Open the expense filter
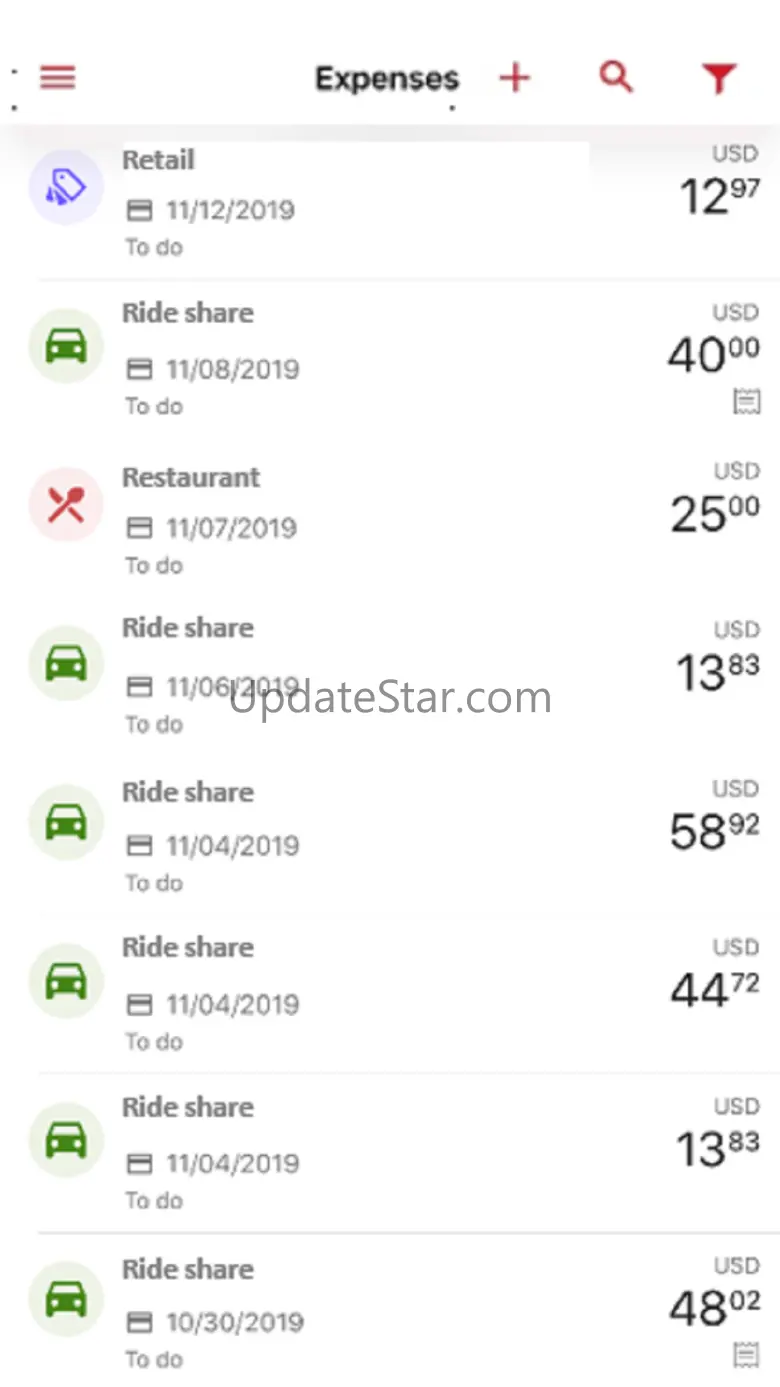 (718, 78)
